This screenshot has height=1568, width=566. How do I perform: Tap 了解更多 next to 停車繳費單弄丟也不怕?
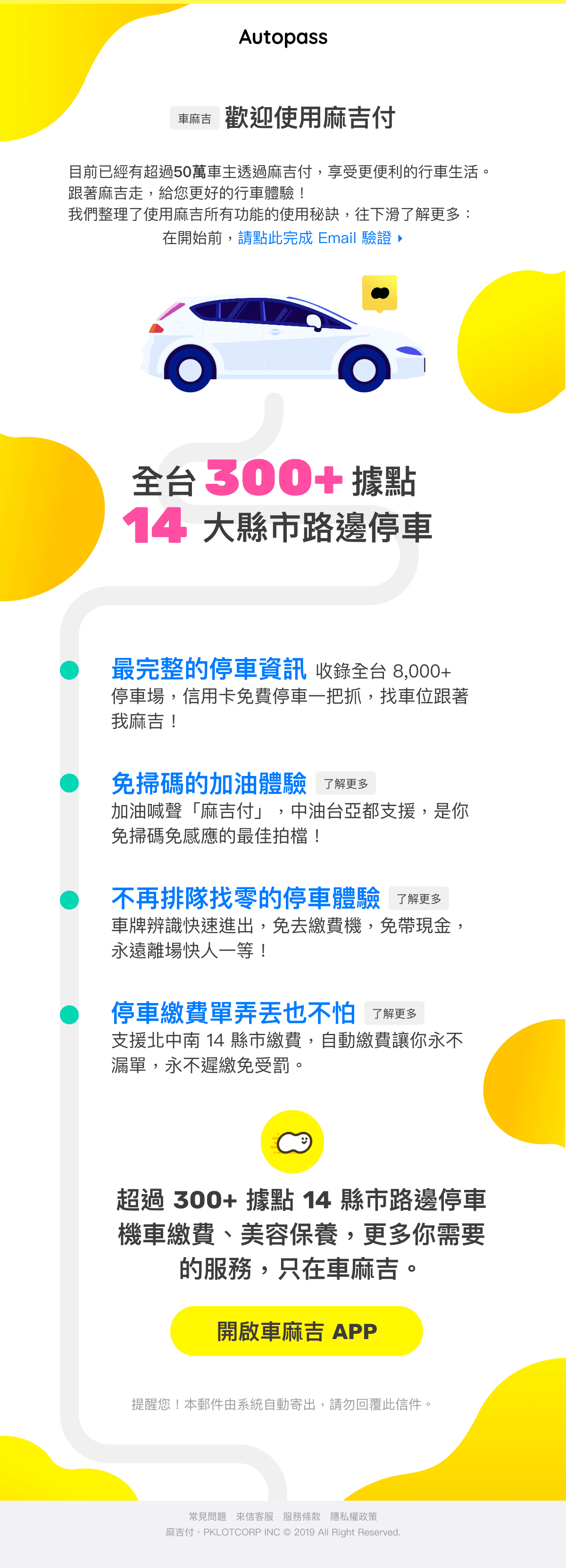click(x=394, y=1013)
